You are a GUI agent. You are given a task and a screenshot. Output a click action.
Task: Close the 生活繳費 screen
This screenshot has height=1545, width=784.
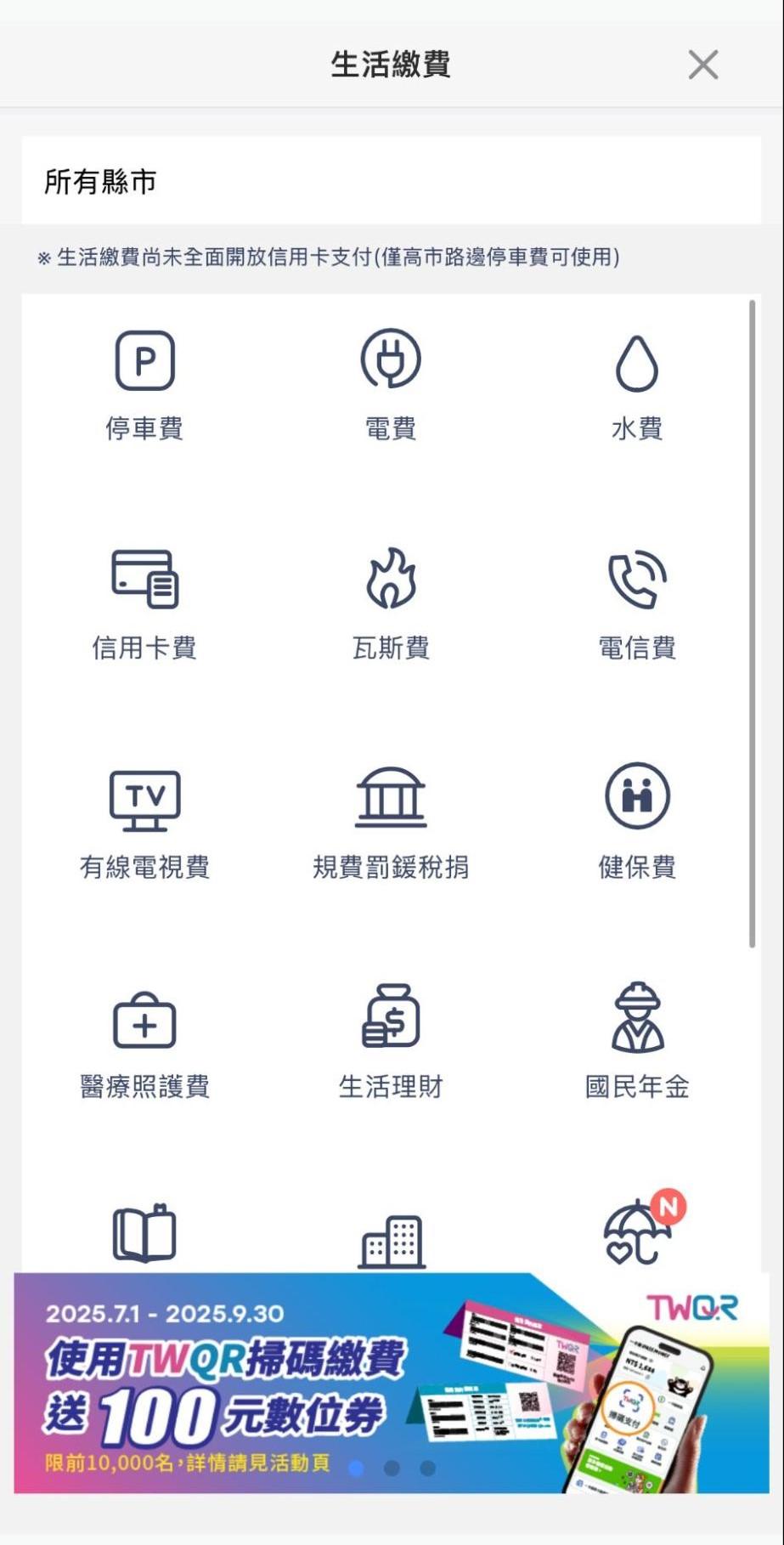point(702,65)
